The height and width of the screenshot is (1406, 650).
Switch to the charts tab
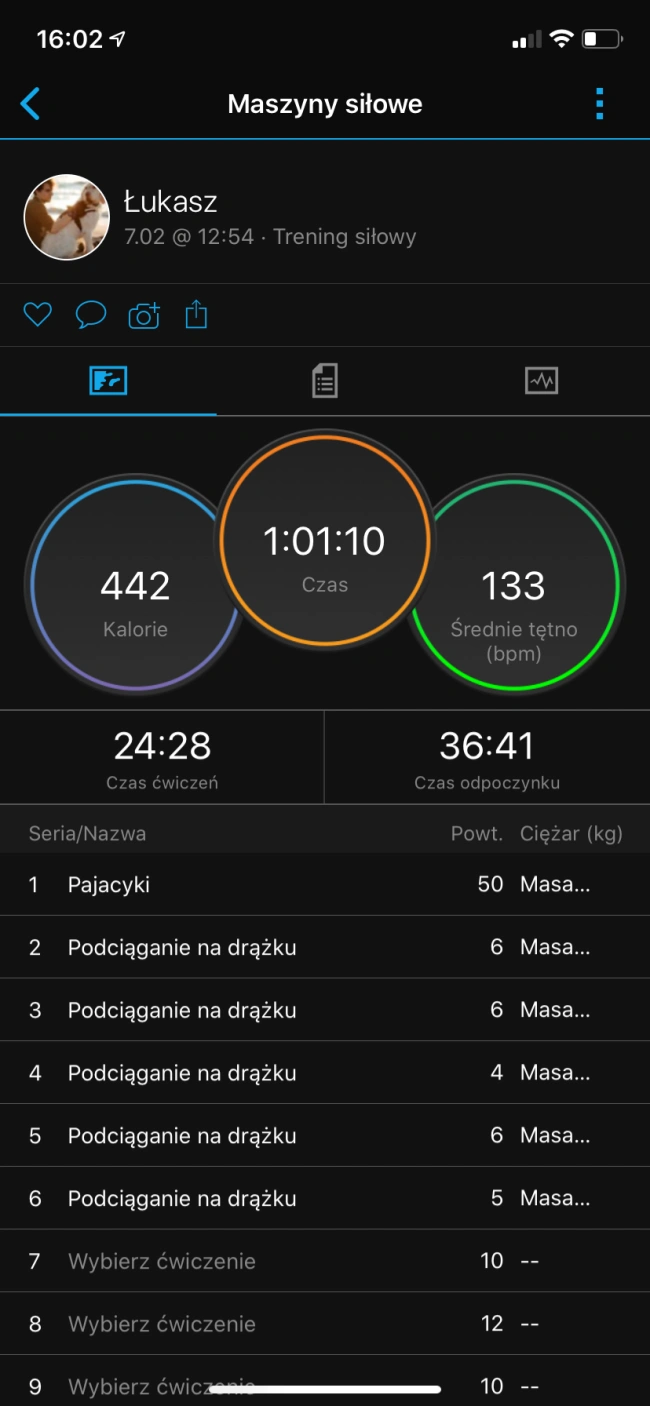tap(541, 381)
